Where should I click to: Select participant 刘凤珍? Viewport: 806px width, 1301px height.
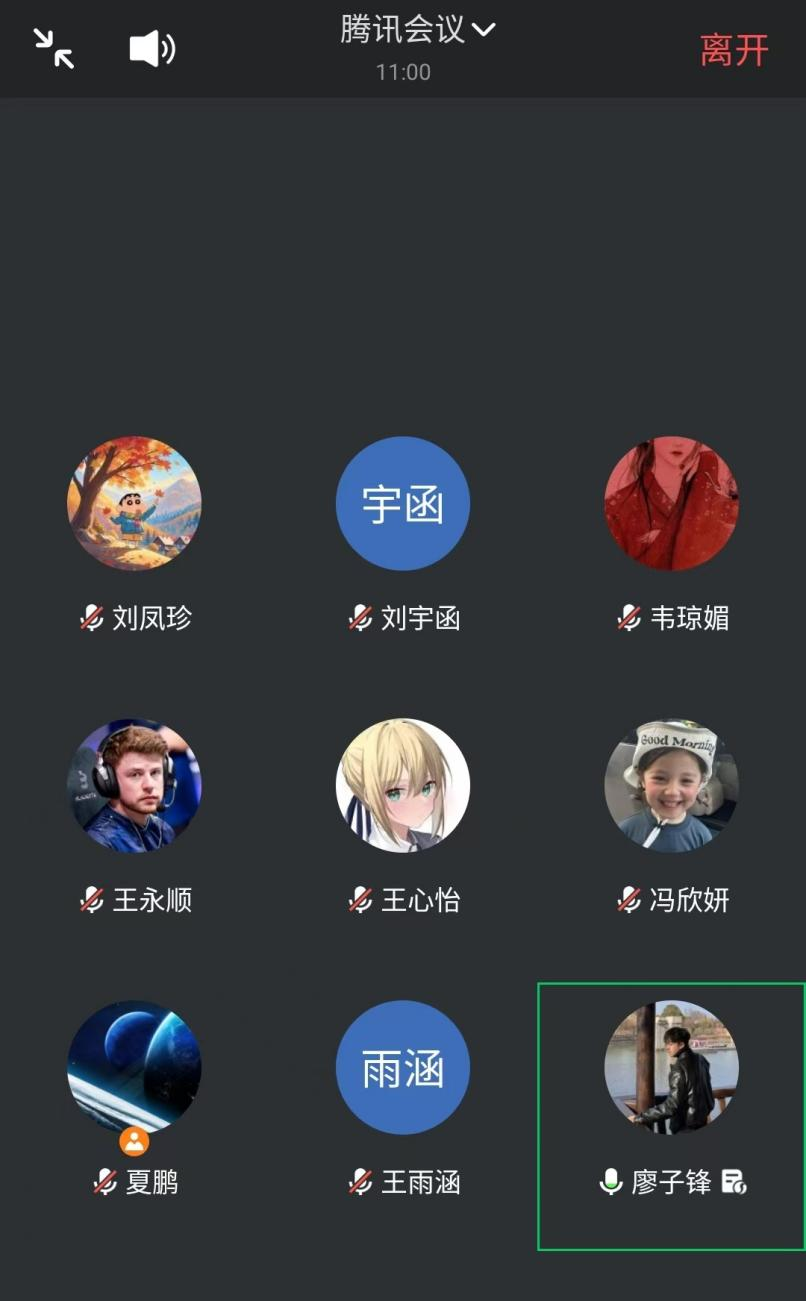134,504
